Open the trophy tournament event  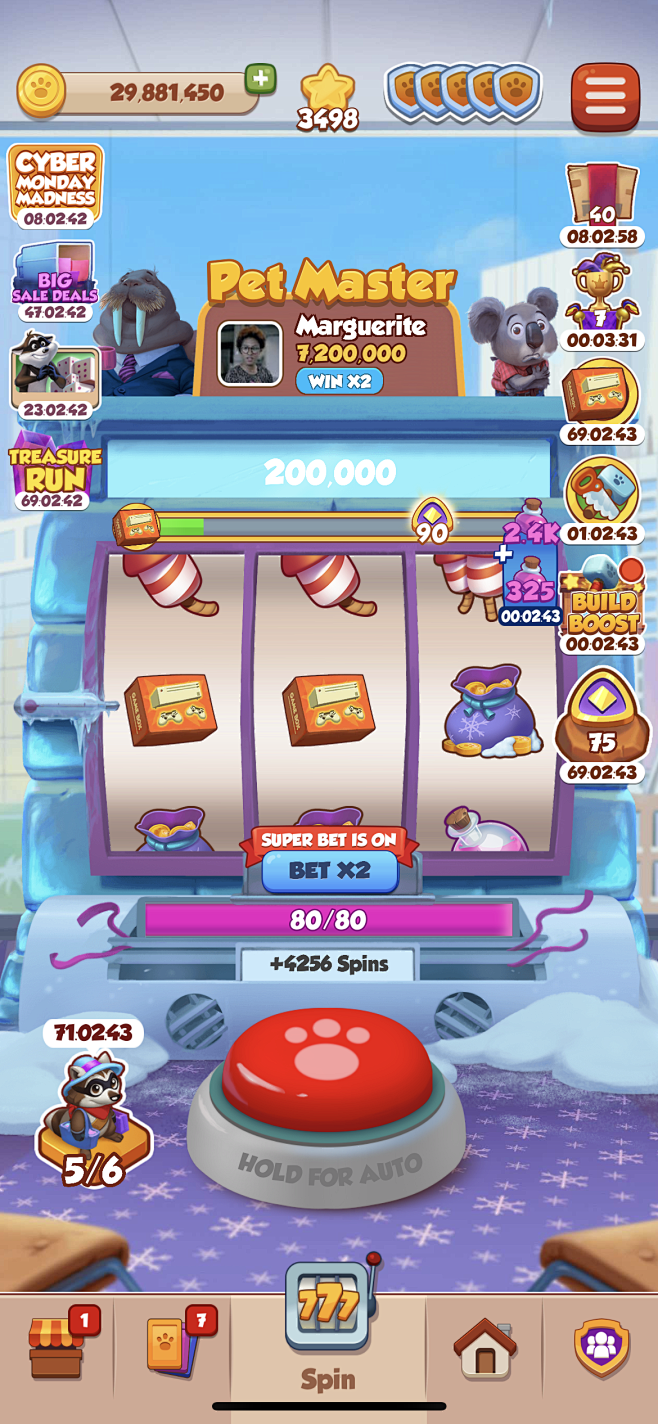pyautogui.click(x=601, y=294)
